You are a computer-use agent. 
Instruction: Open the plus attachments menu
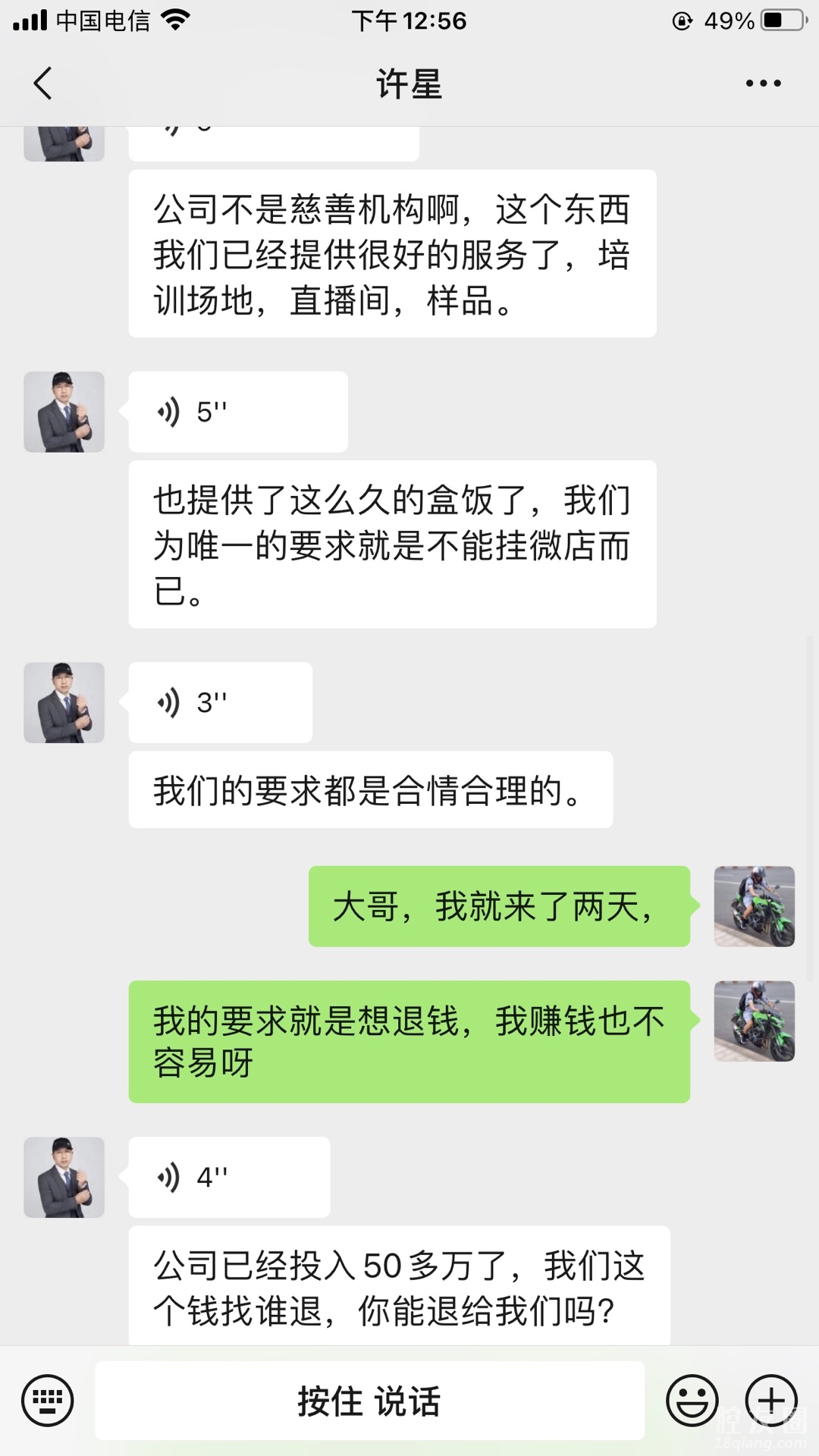[x=771, y=1400]
